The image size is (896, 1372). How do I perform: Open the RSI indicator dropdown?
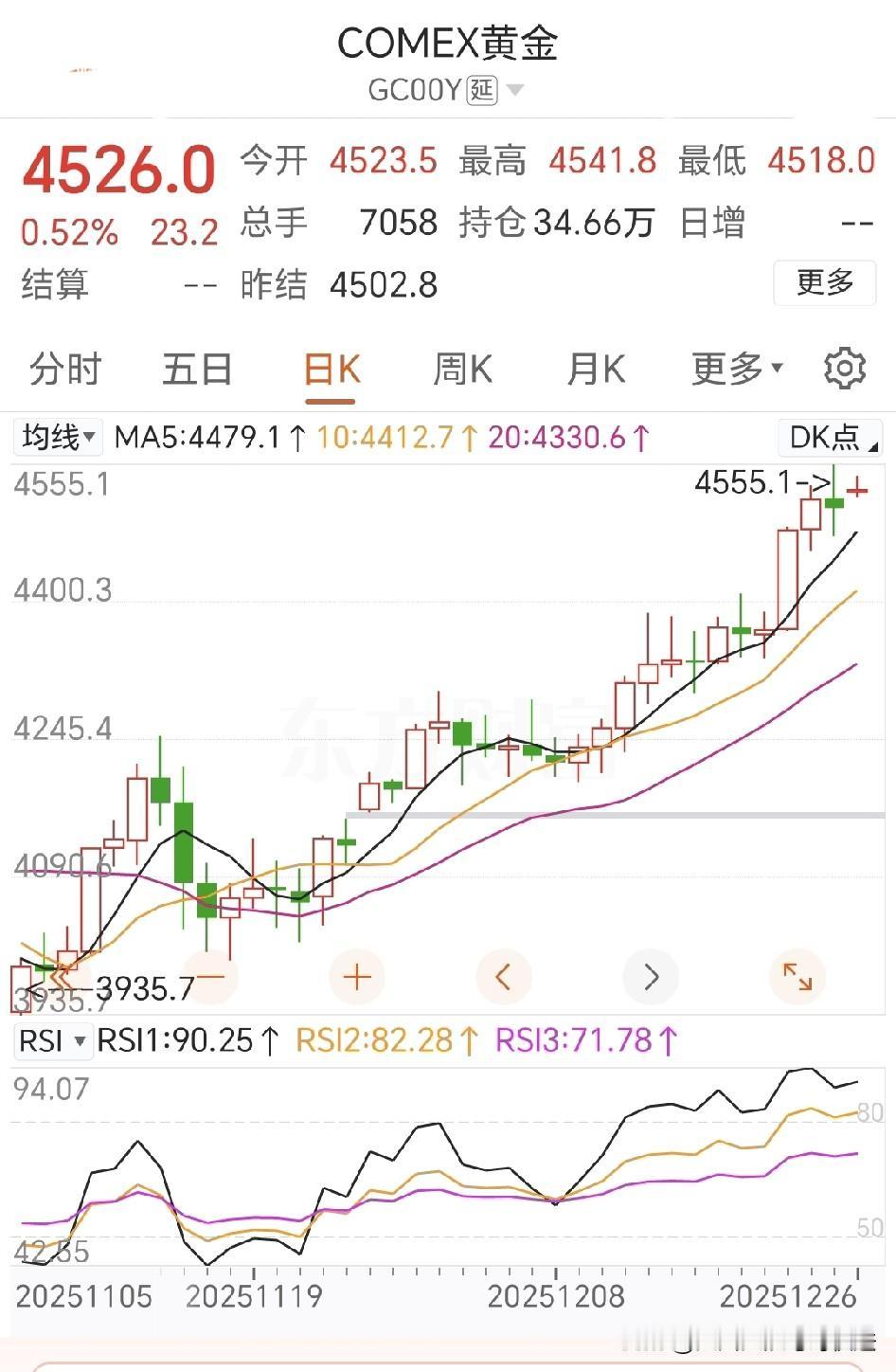point(52,1039)
